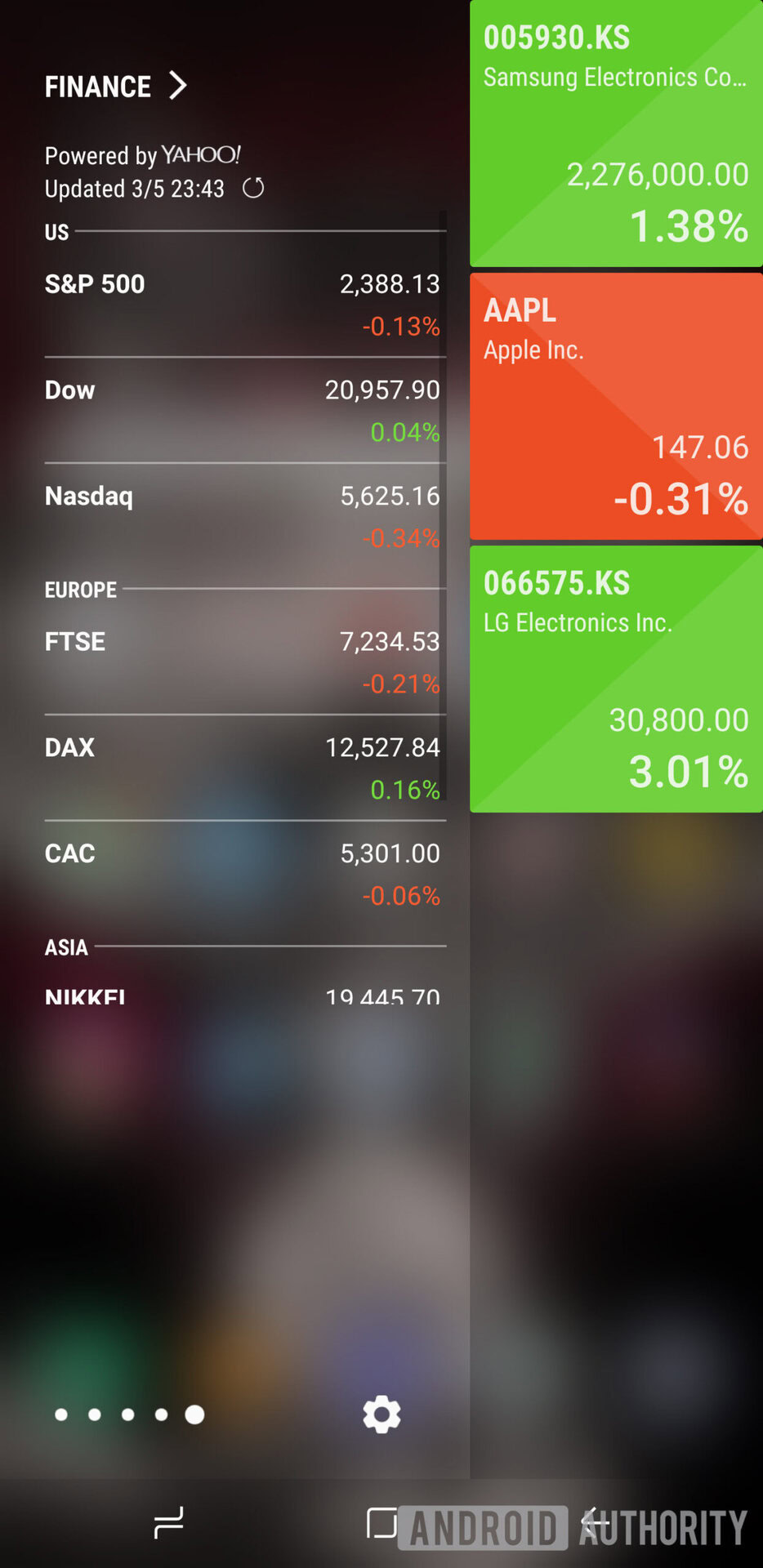This screenshot has width=763, height=1568.
Task: Open the LG Electronics stock card
Action: (616, 679)
